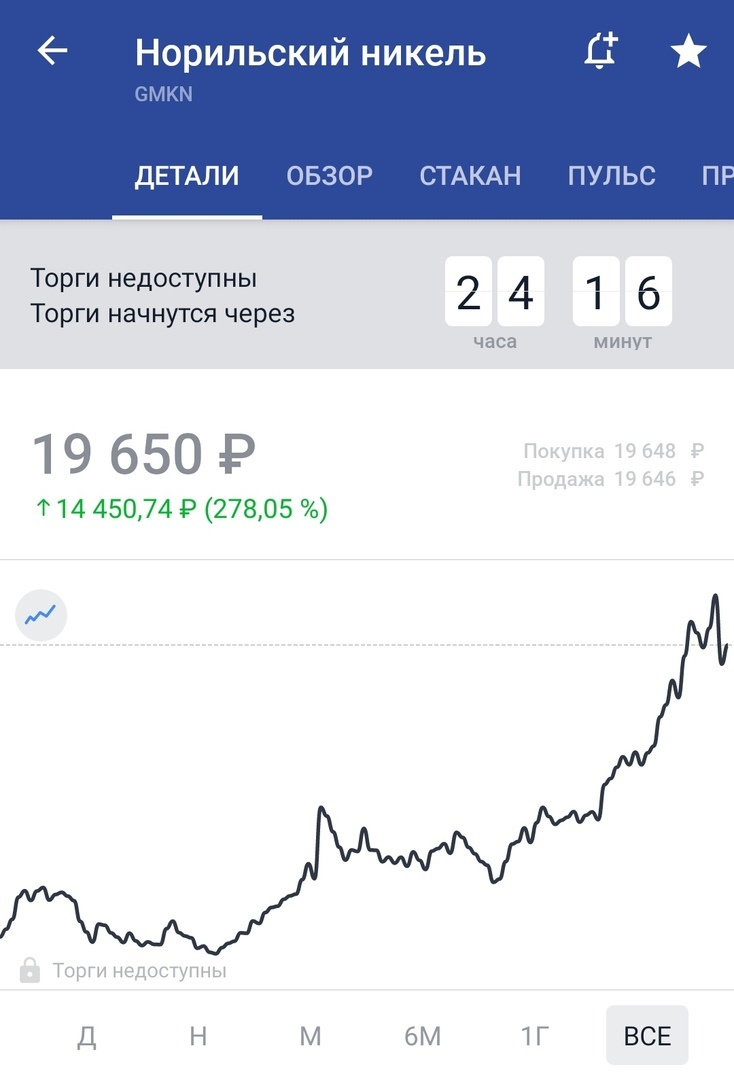Go to the ПУЛЬС tab
The width and height of the screenshot is (734, 1080).
(612, 175)
